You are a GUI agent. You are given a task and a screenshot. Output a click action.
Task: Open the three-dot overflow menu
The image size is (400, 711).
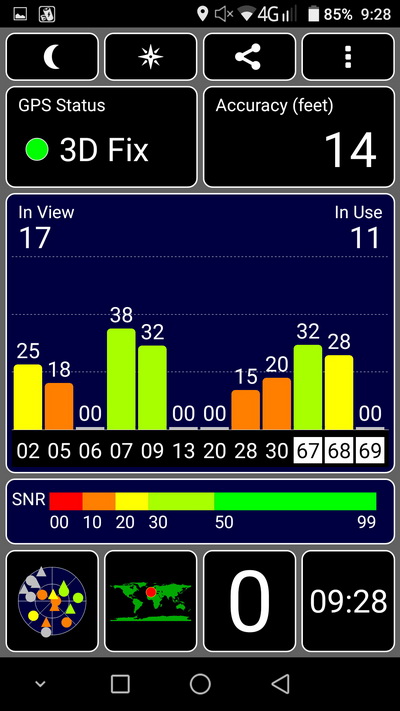click(348, 57)
